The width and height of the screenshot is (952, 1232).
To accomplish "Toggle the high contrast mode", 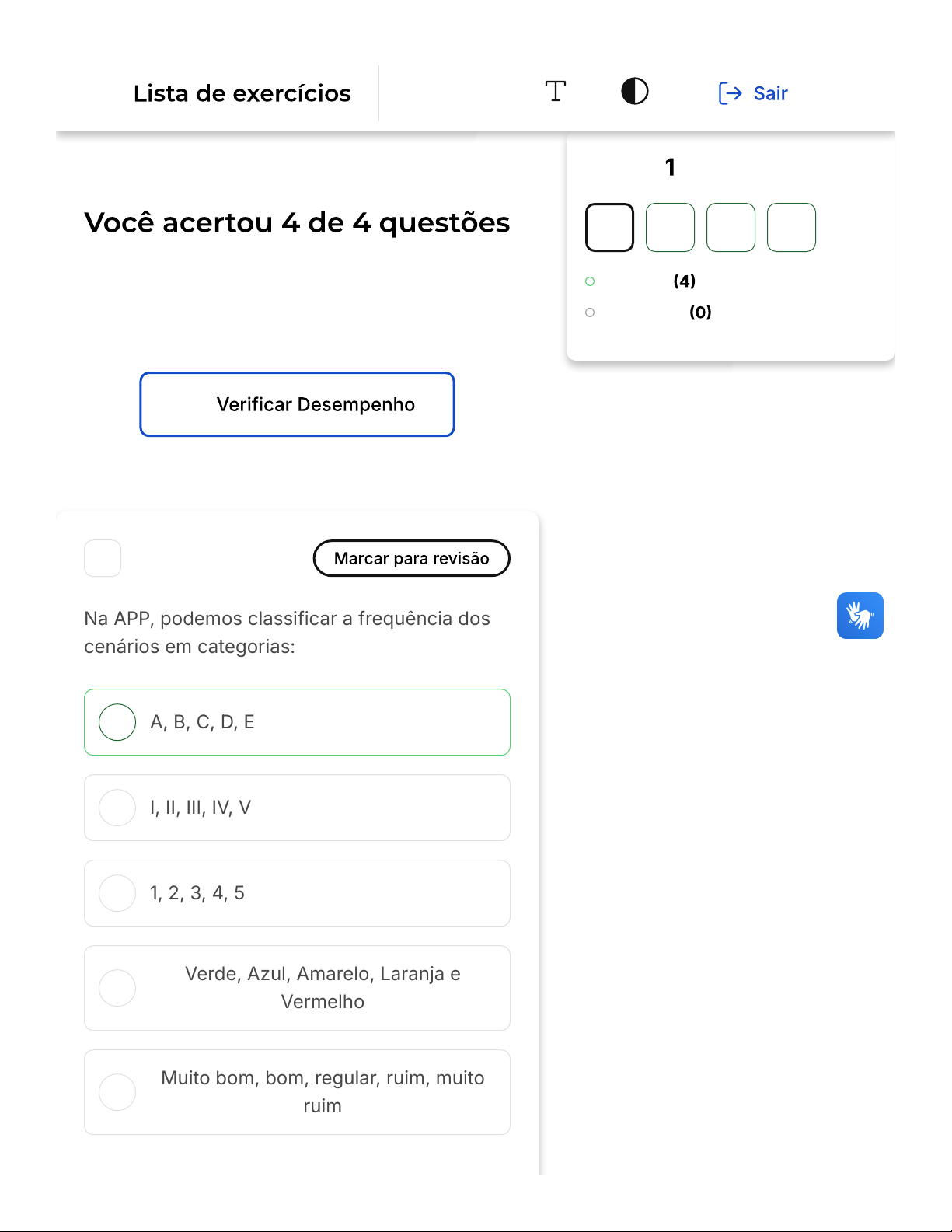I will point(634,92).
